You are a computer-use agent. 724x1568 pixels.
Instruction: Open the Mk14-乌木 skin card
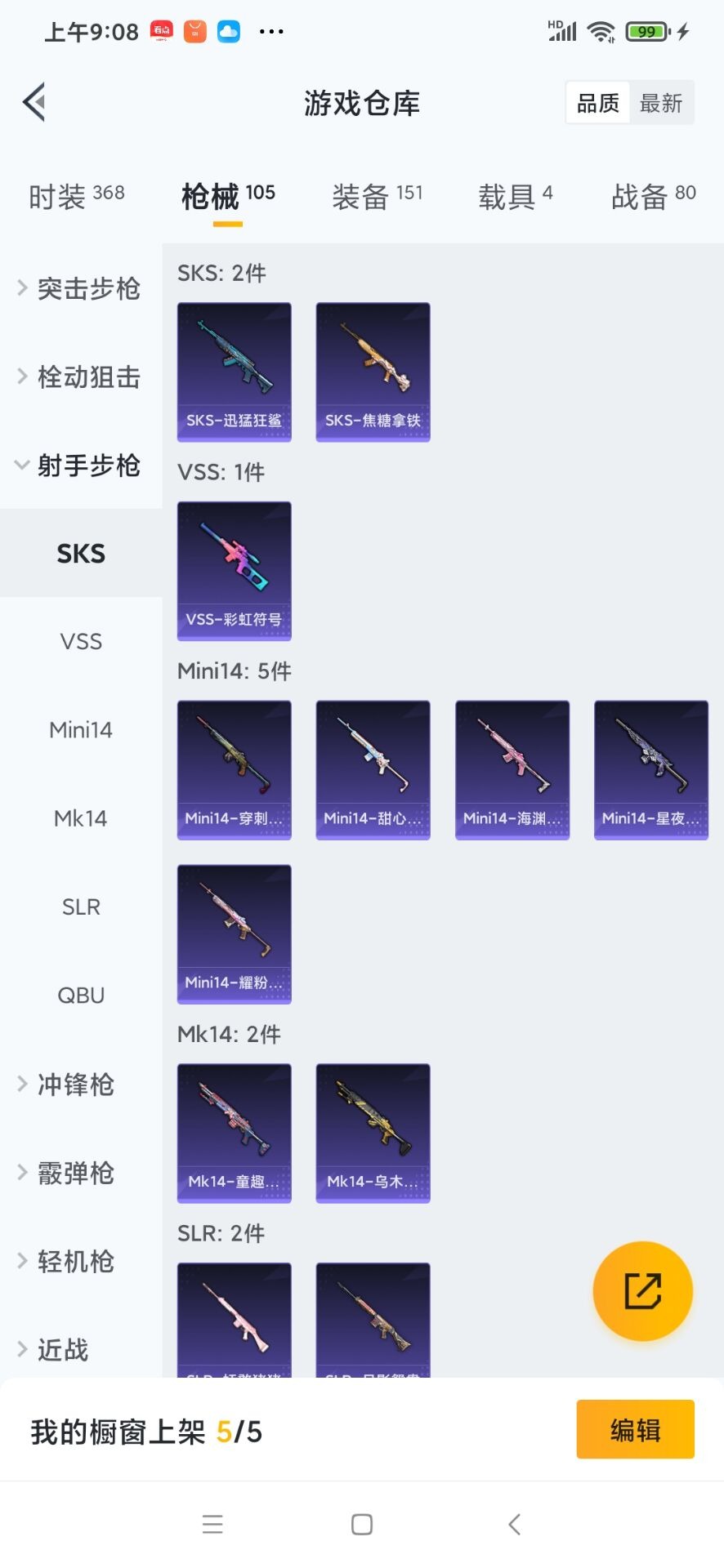coord(373,1133)
